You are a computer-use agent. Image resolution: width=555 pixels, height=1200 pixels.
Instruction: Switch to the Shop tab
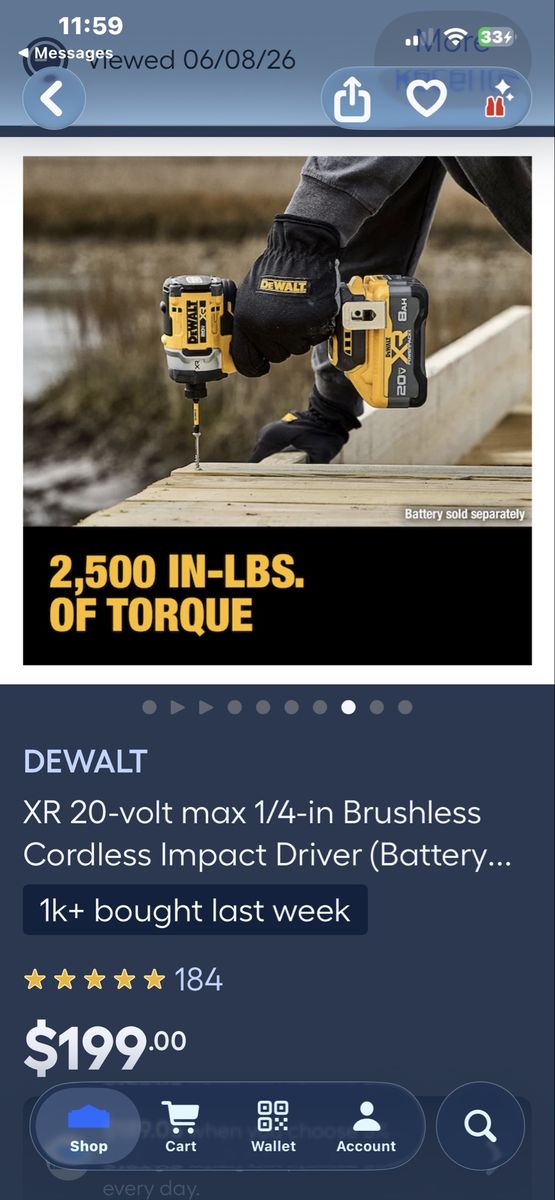(x=88, y=1126)
